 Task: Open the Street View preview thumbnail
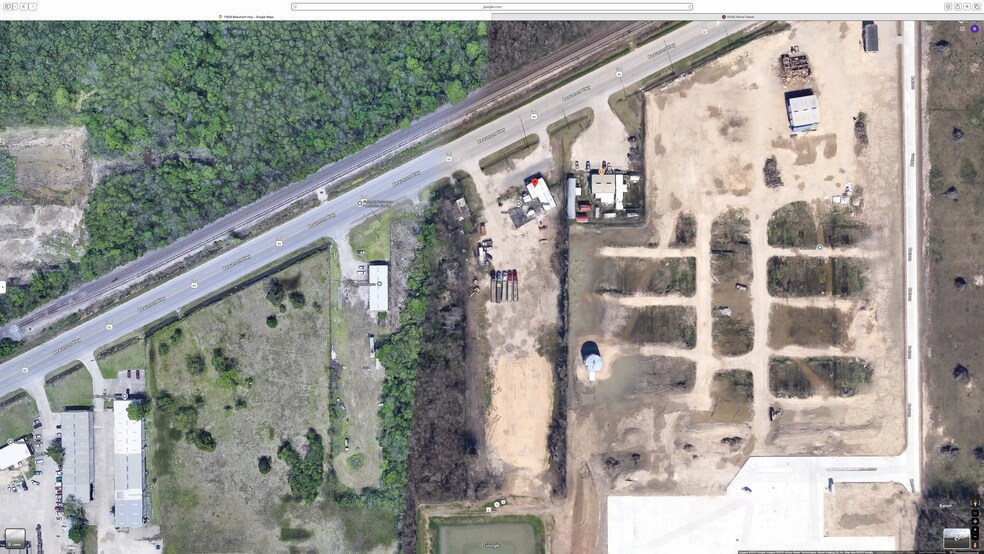tap(957, 538)
